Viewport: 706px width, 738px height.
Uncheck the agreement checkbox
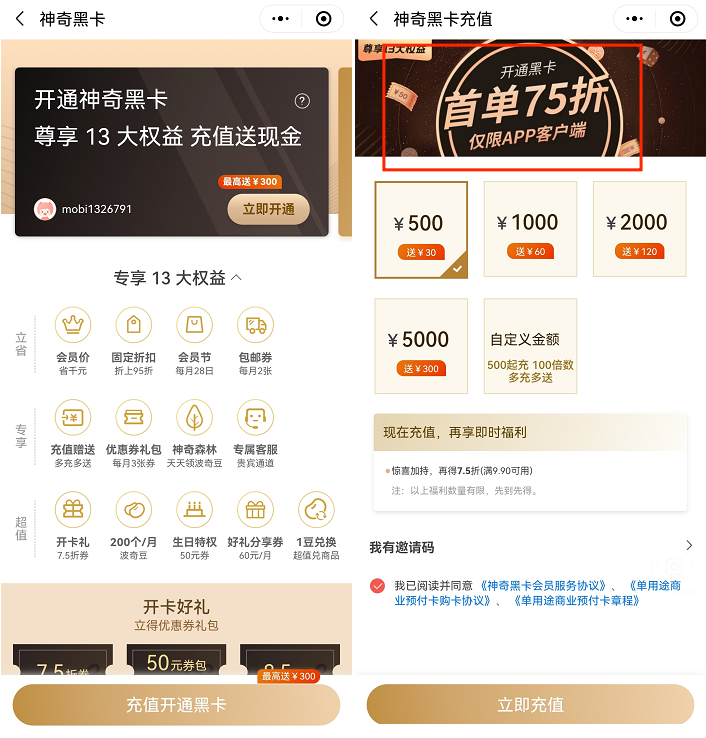coord(377,586)
